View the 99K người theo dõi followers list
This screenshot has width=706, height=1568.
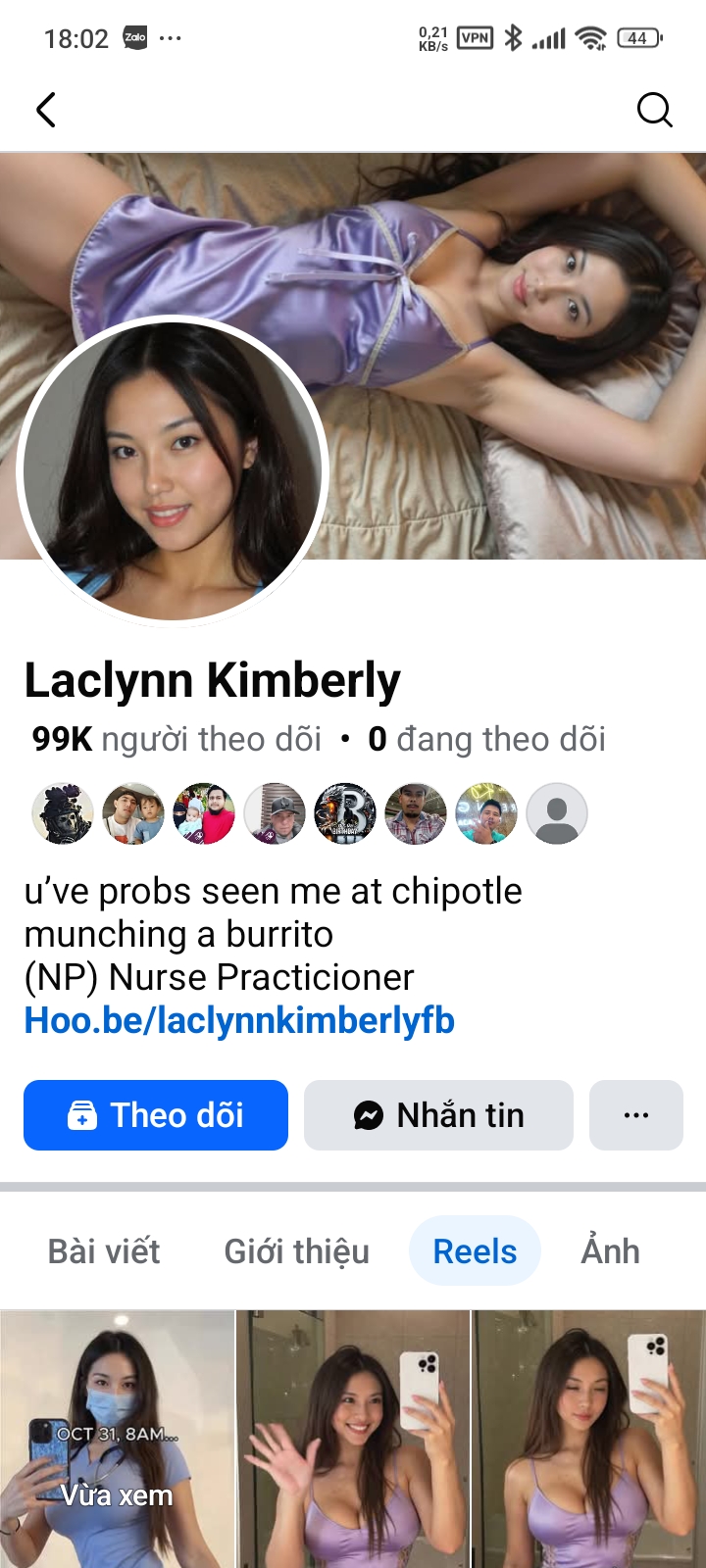176,739
